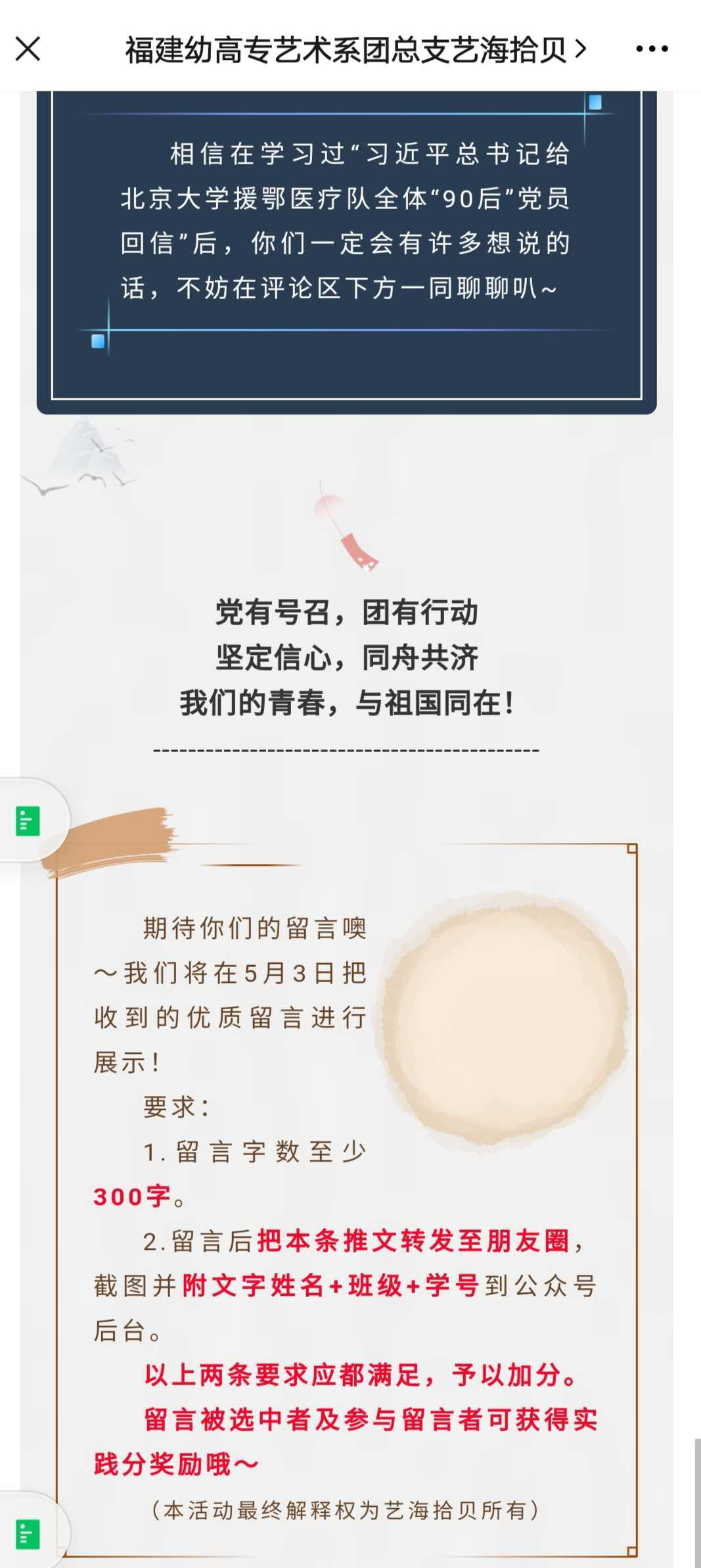Image resolution: width=701 pixels, height=1568 pixels.
Task: Open the 福建幼高专艺术系团总支艺海拾贝 account page
Action: (x=355, y=50)
